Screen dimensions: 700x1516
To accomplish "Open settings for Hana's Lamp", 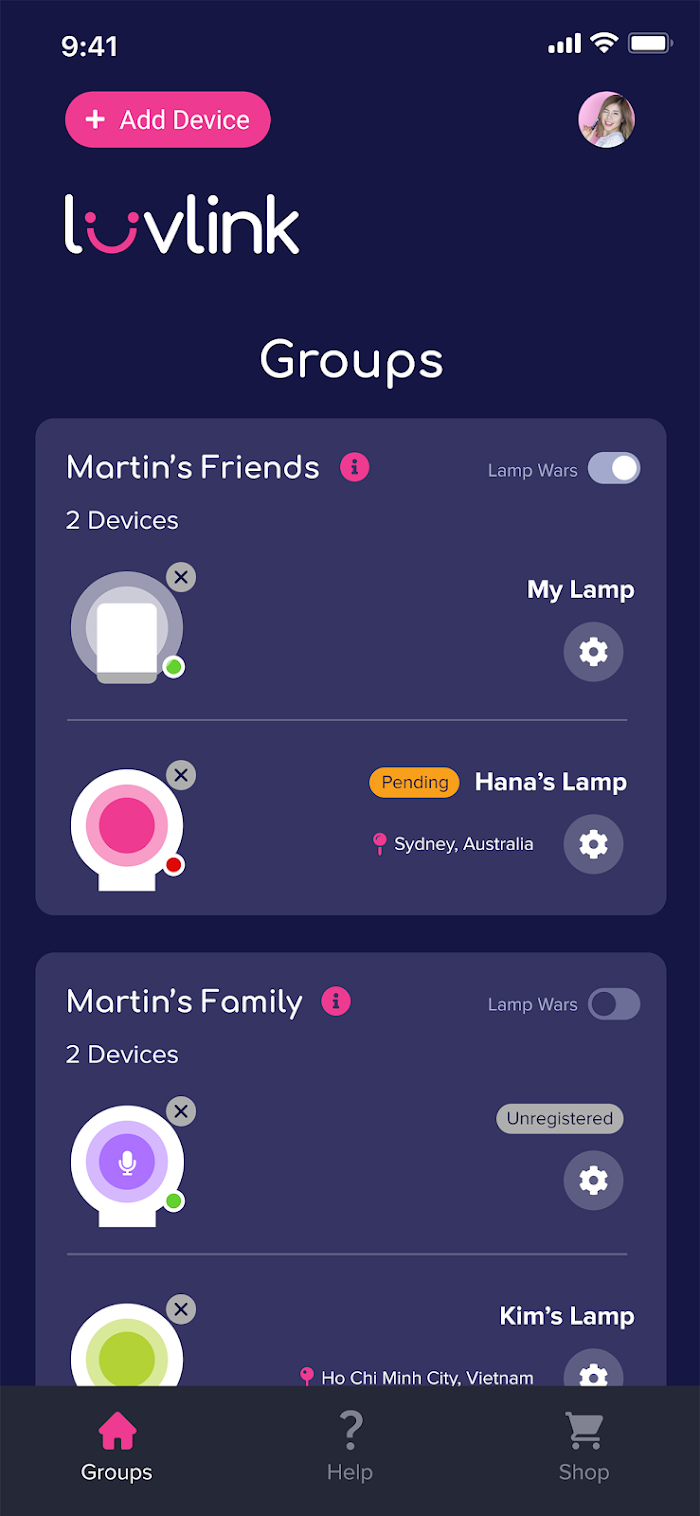I will (x=593, y=844).
